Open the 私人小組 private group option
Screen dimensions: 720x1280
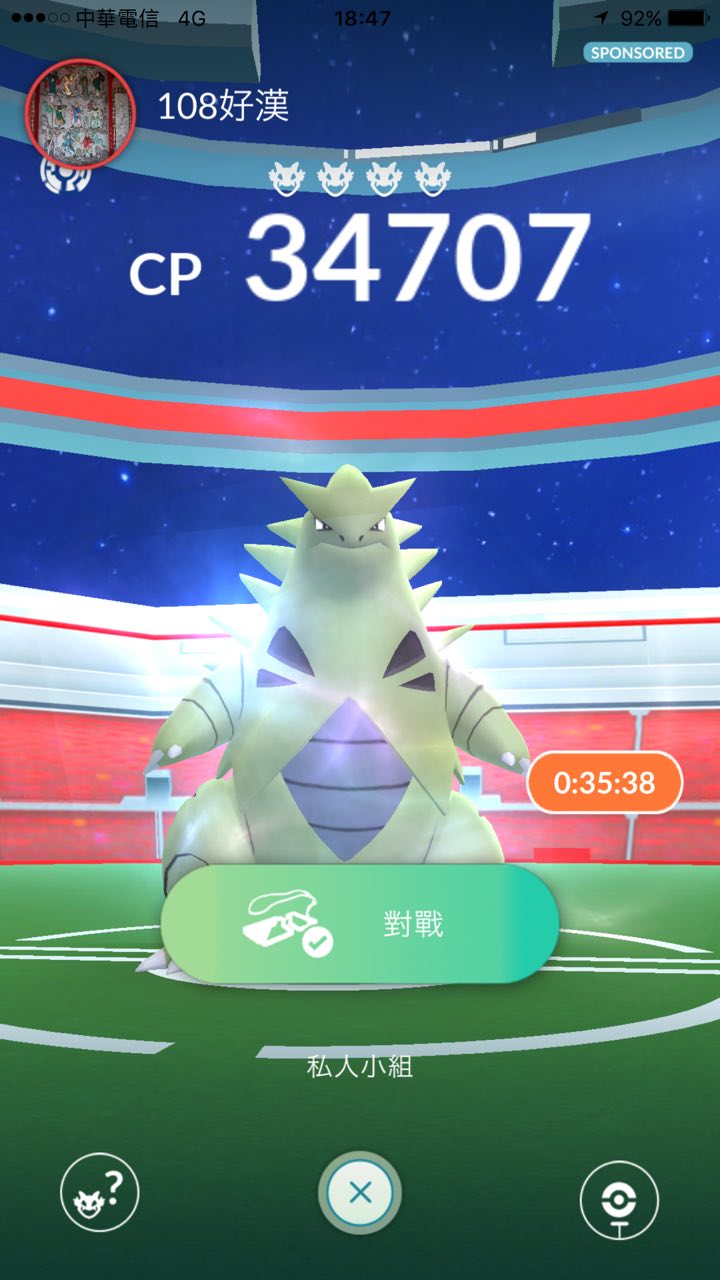pos(360,1066)
